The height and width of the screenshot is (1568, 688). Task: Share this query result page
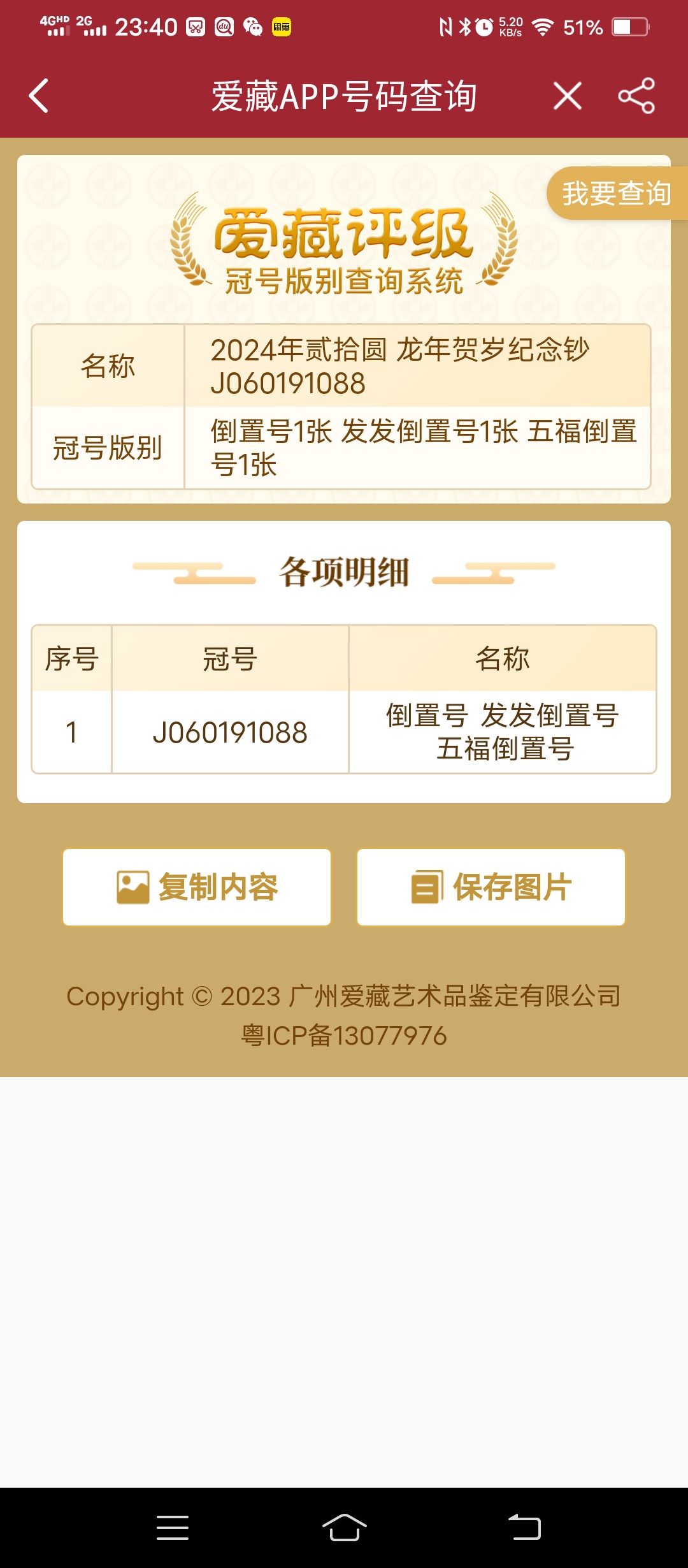pyautogui.click(x=636, y=96)
